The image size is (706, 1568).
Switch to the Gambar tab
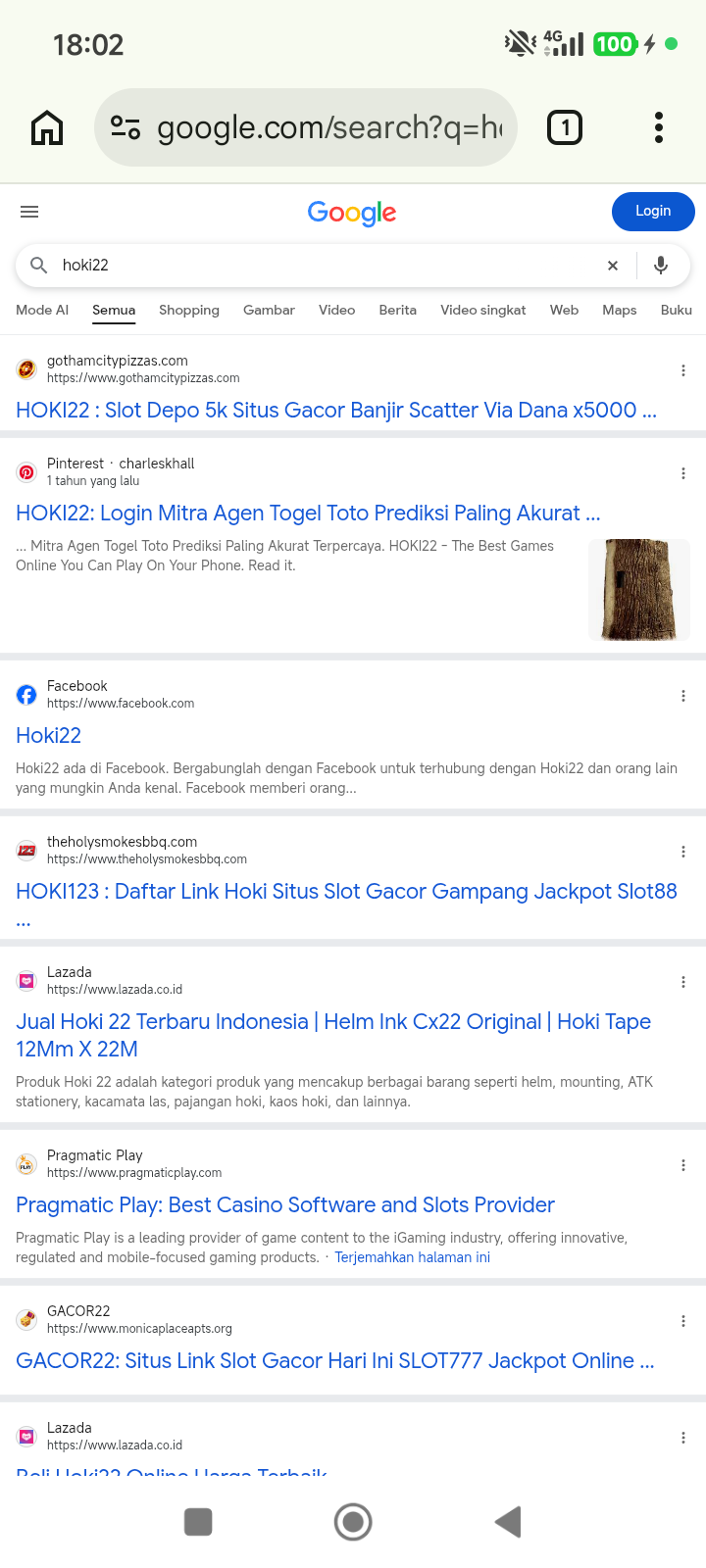tap(269, 310)
